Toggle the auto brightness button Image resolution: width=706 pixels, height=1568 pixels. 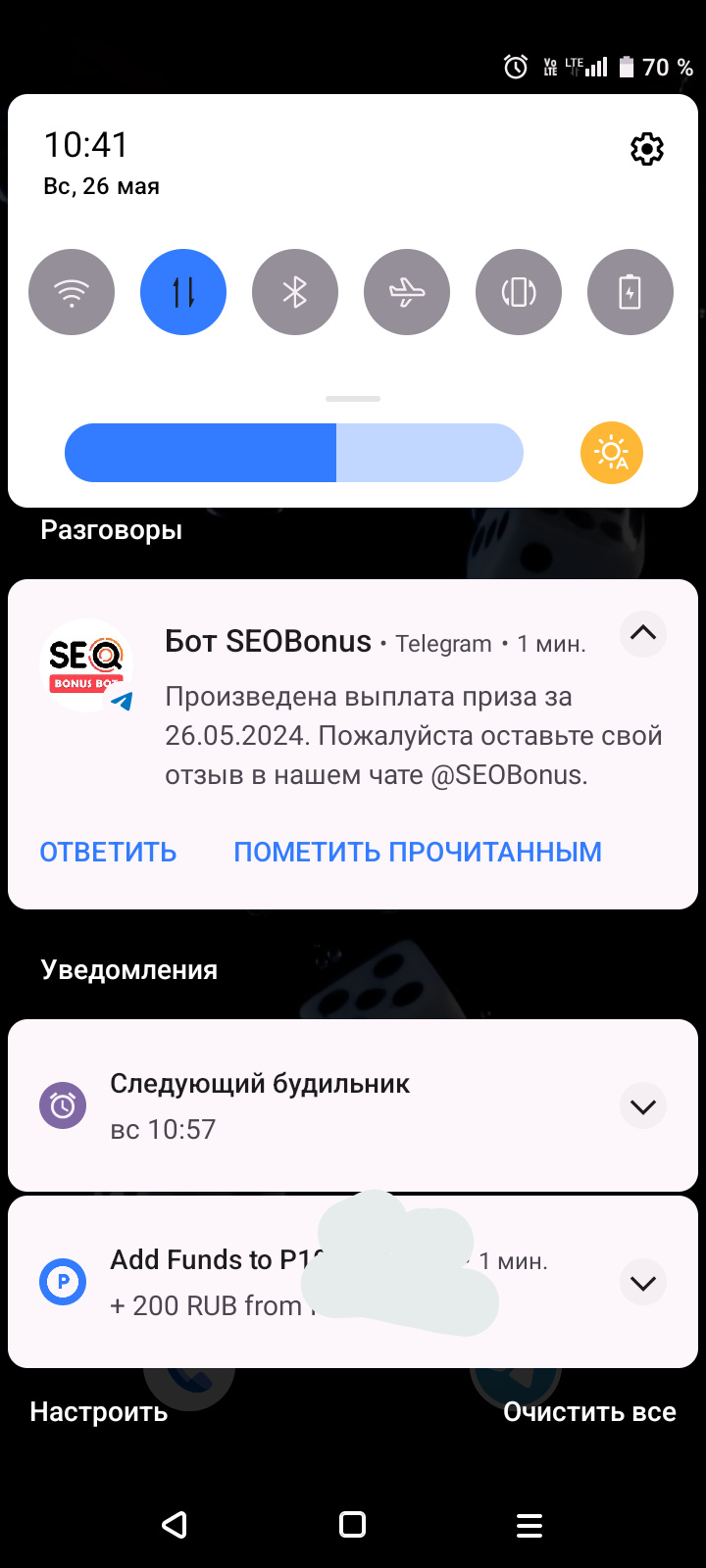[612, 453]
